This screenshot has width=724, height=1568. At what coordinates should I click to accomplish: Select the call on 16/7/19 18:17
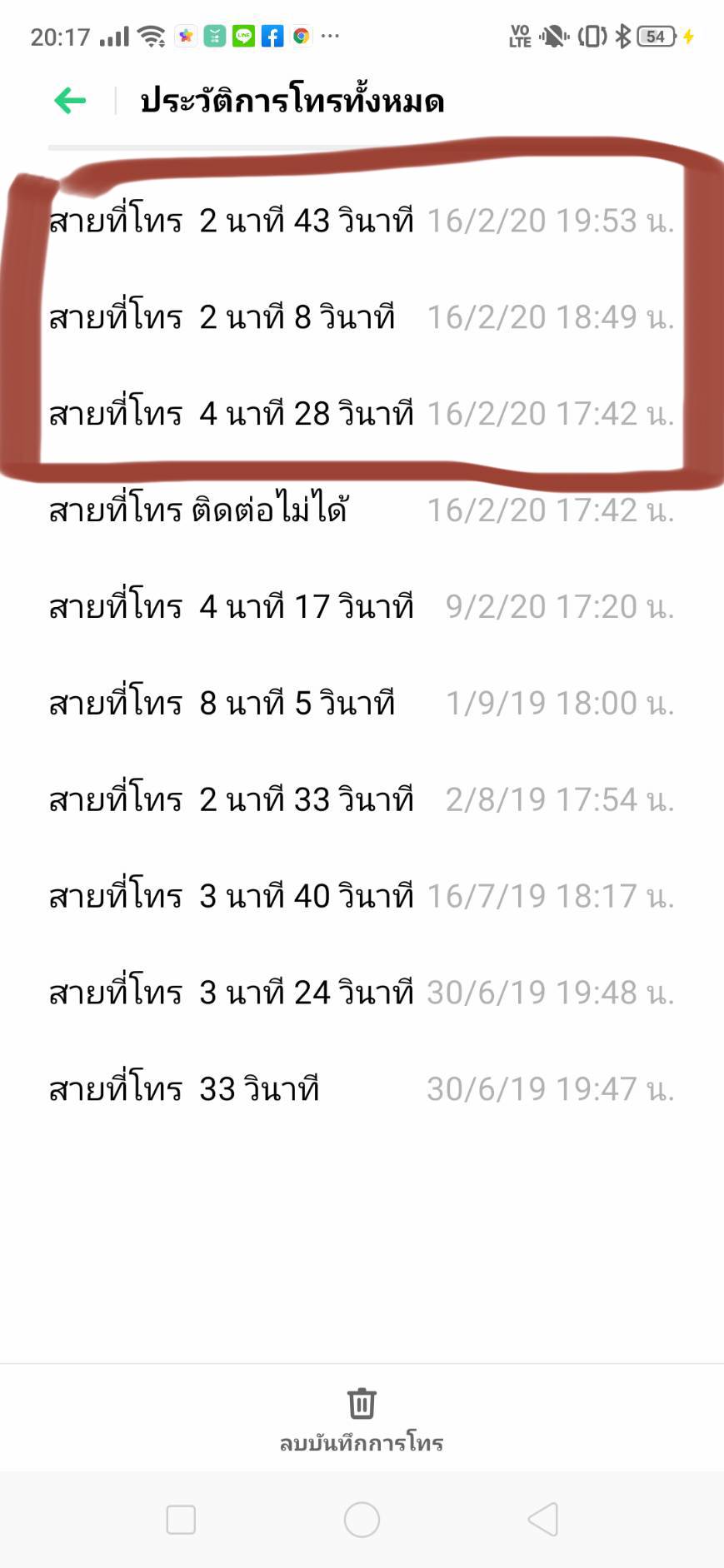[362, 897]
